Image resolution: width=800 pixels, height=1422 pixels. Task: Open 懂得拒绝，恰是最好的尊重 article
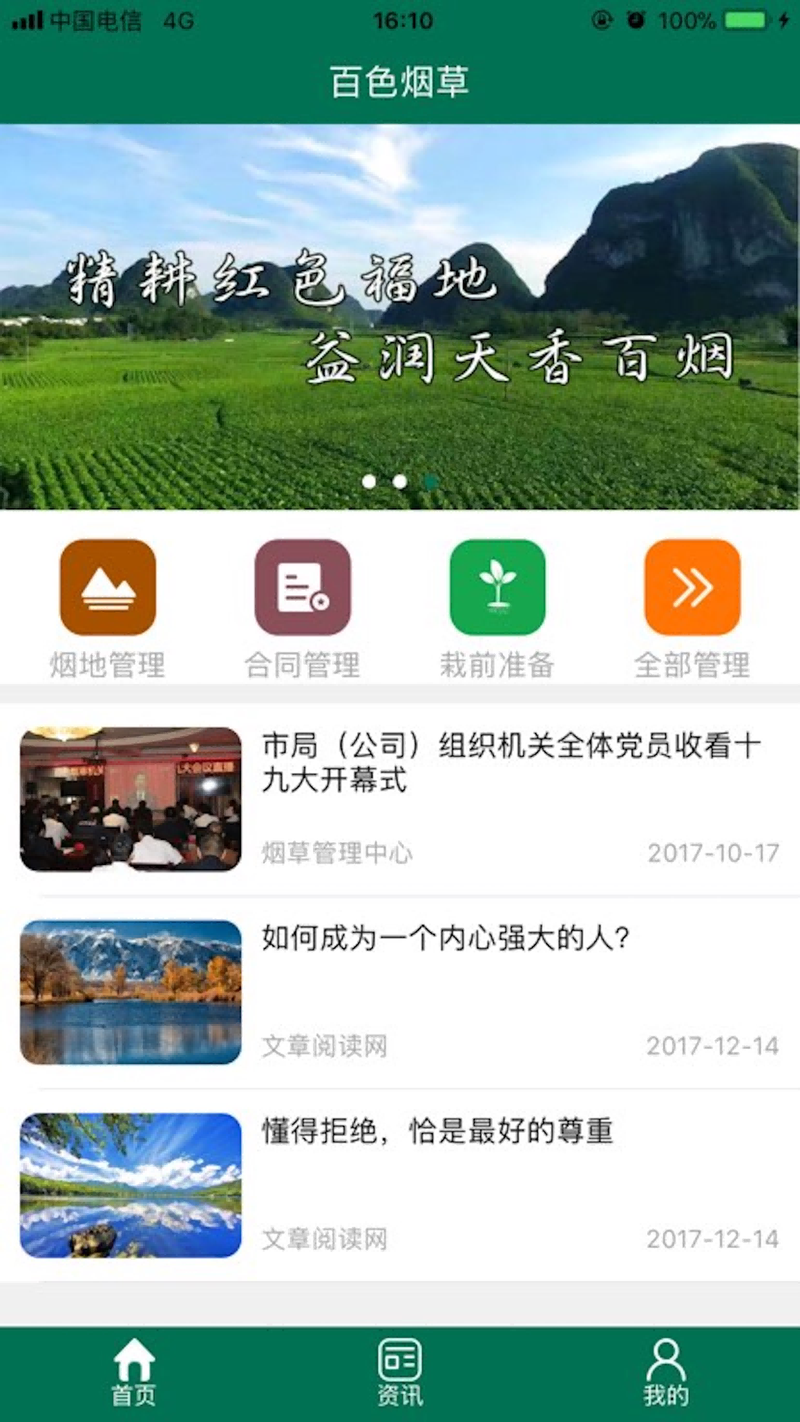click(400, 1185)
